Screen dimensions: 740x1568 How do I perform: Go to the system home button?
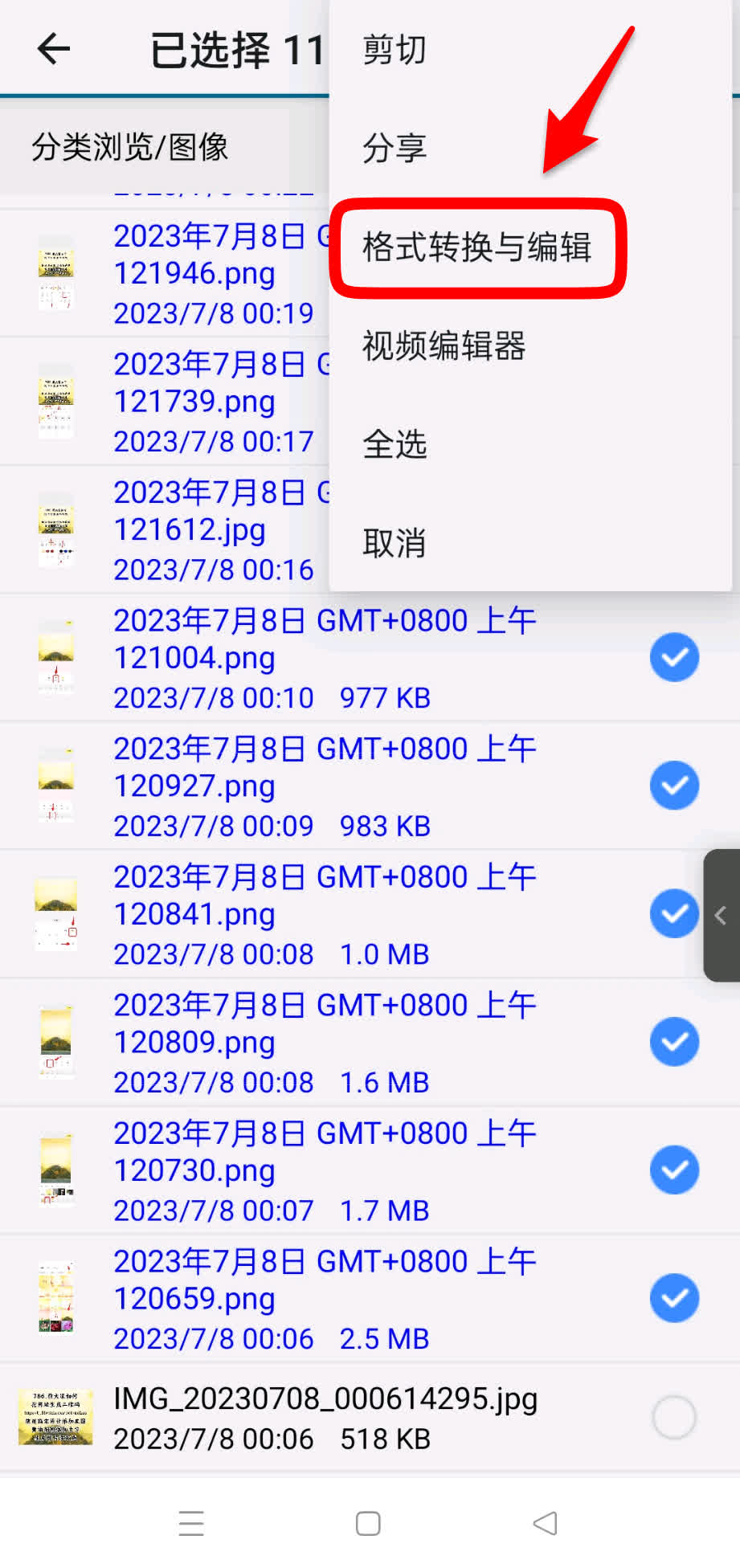[368, 1524]
